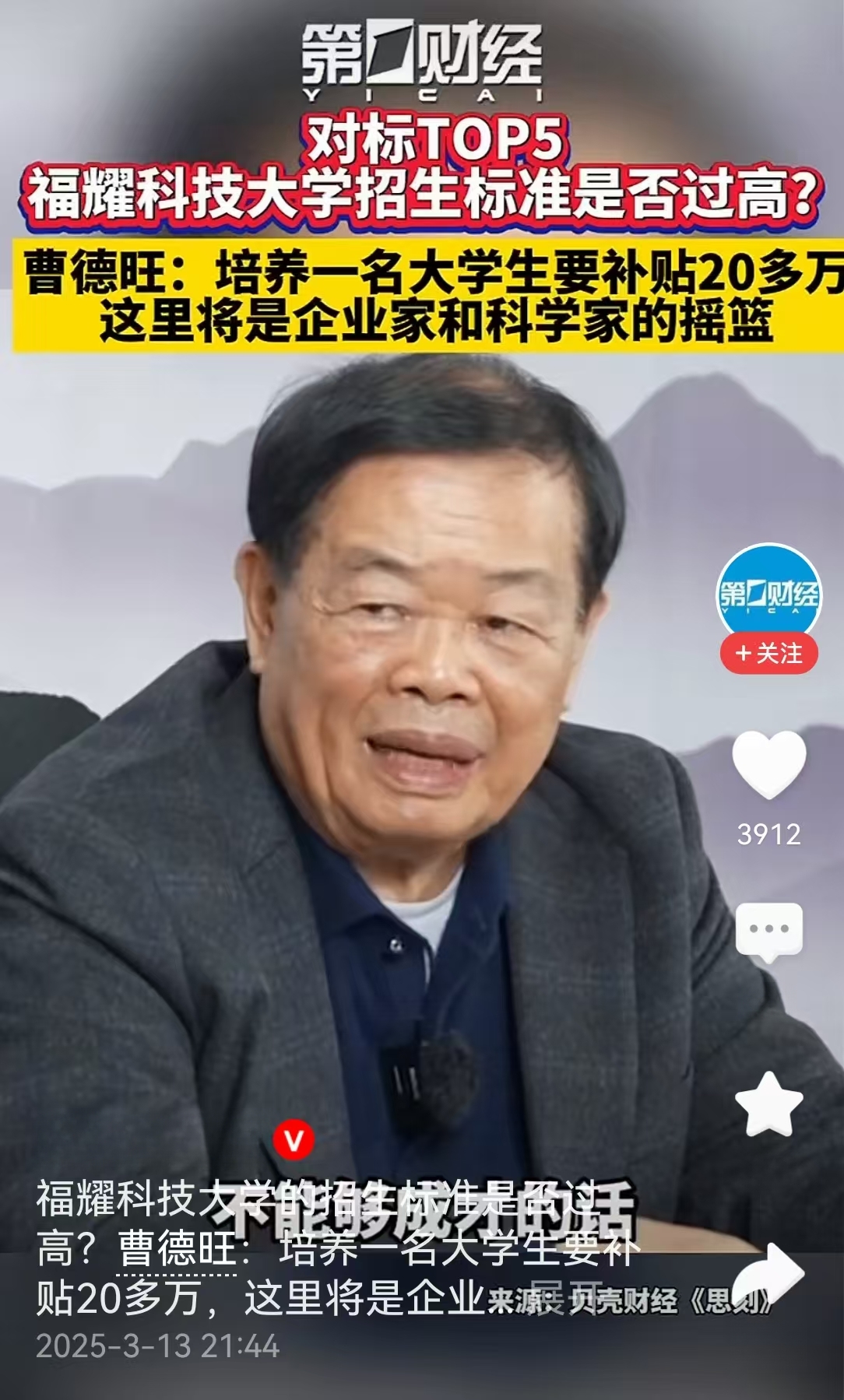Follow 第一财经 with the 关注 button
Viewport: 844px width, 1400px height.
(x=768, y=653)
